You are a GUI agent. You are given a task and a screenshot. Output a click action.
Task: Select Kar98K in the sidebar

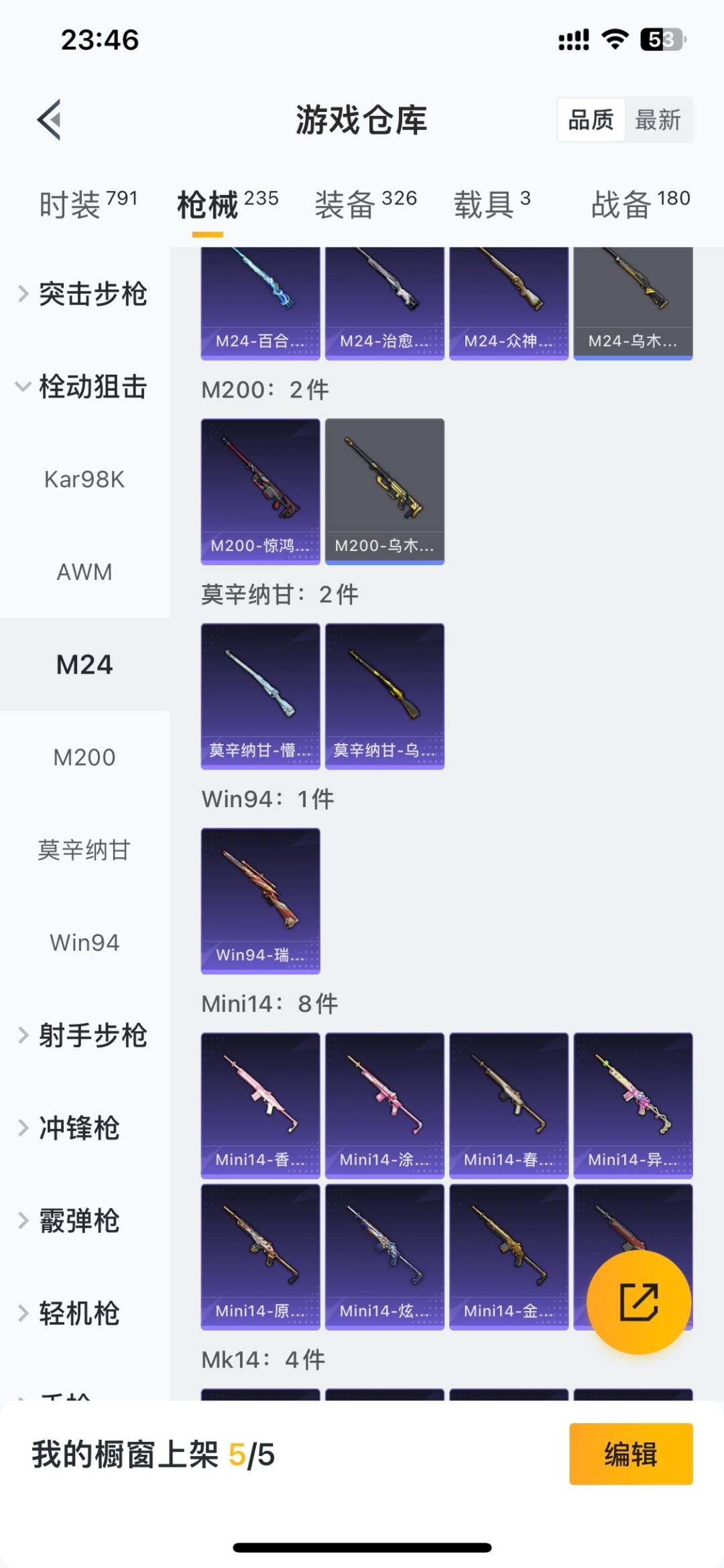(84, 479)
